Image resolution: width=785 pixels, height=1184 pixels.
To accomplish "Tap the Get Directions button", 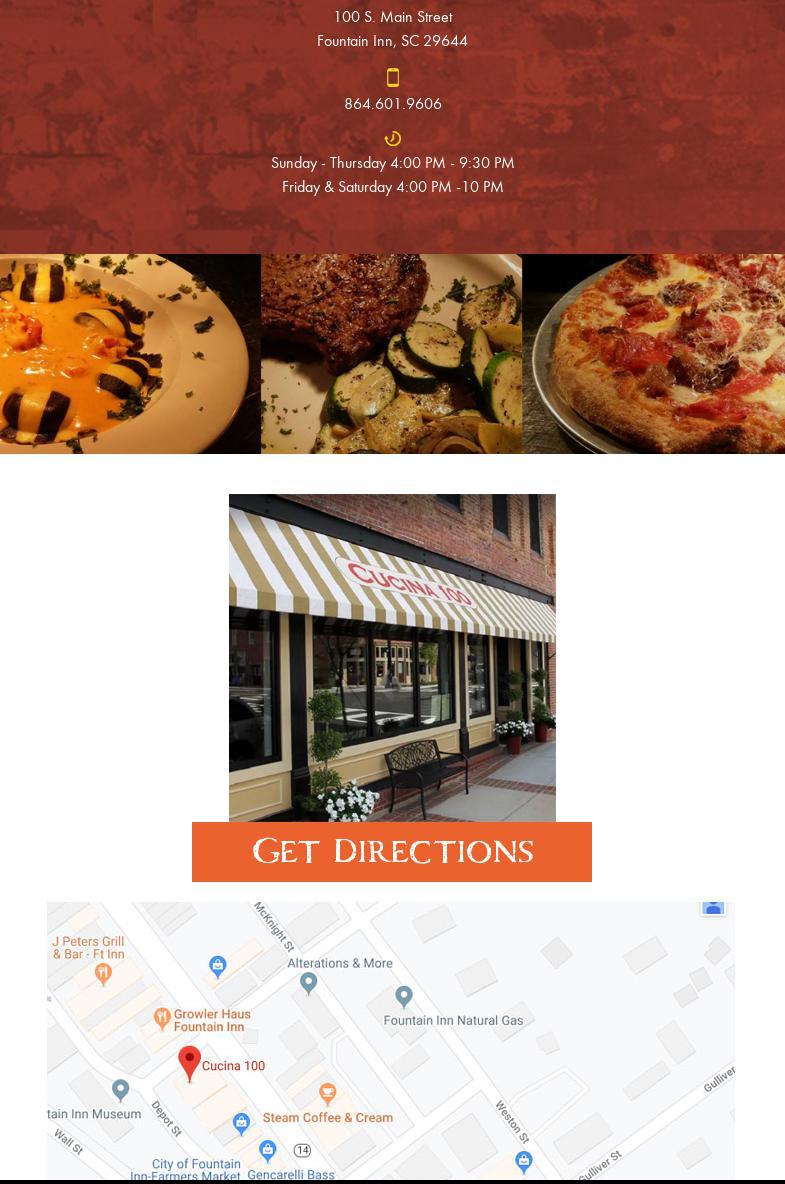I will coord(392,852).
